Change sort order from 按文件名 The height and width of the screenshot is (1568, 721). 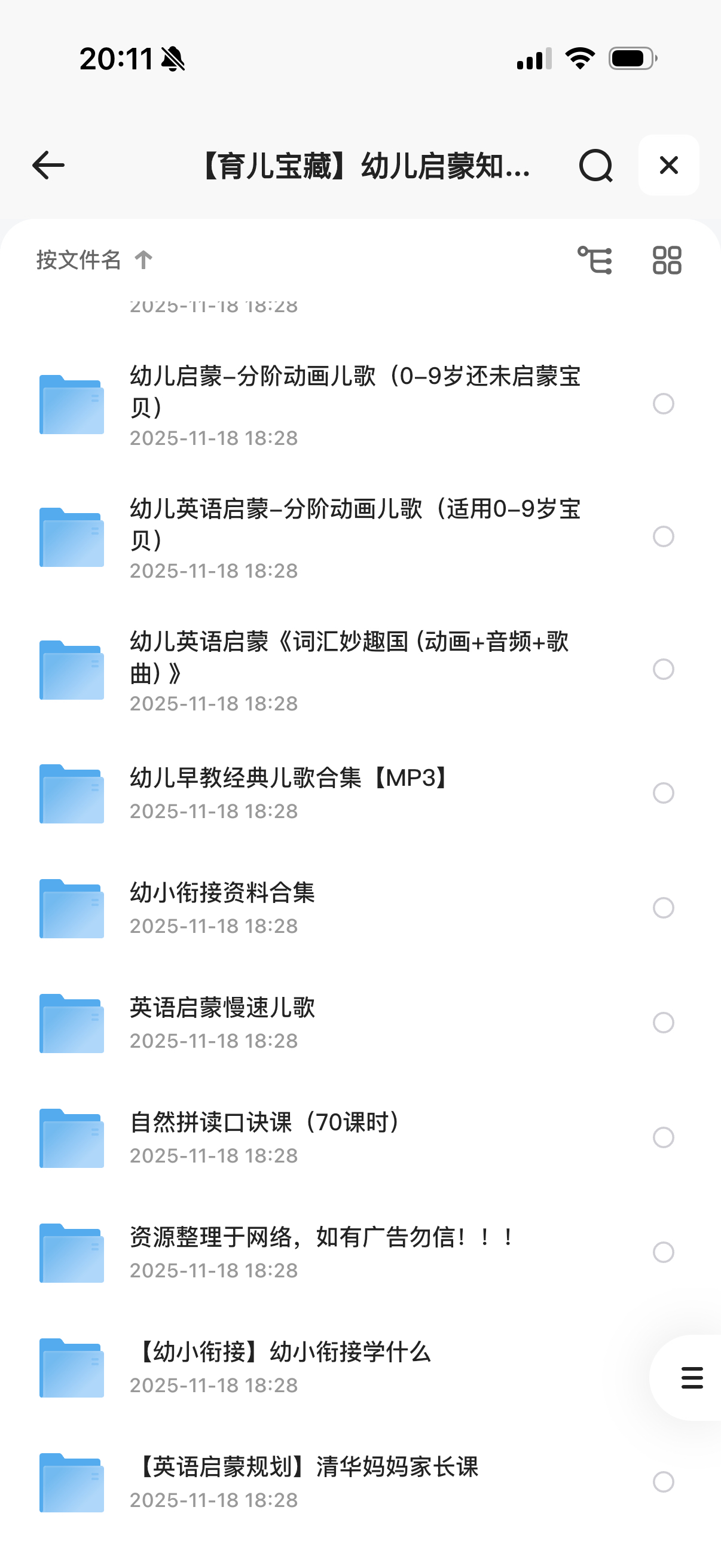tap(94, 260)
